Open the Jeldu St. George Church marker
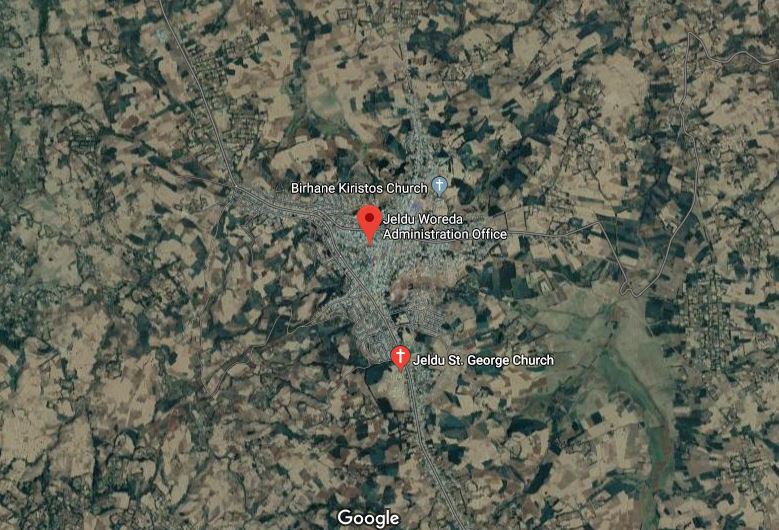This screenshot has height=530, width=779. coord(400,356)
